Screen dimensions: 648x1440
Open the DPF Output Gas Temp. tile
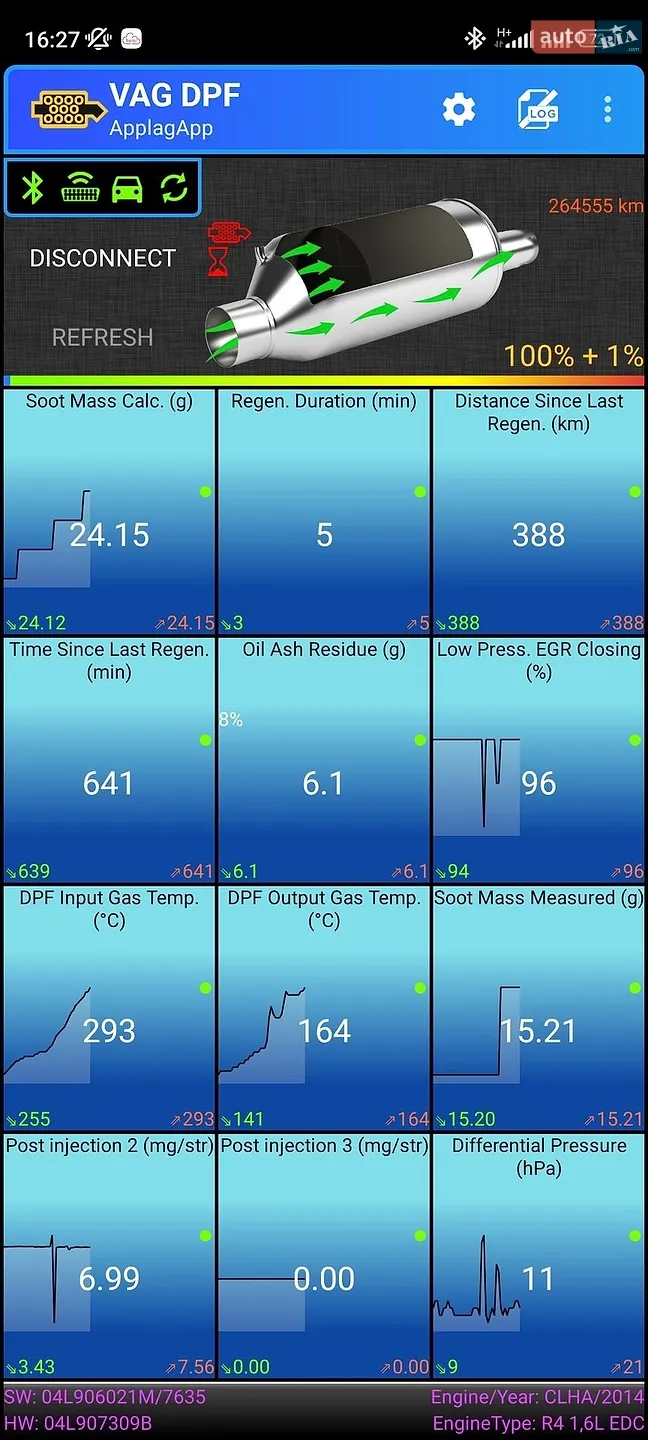(324, 1007)
